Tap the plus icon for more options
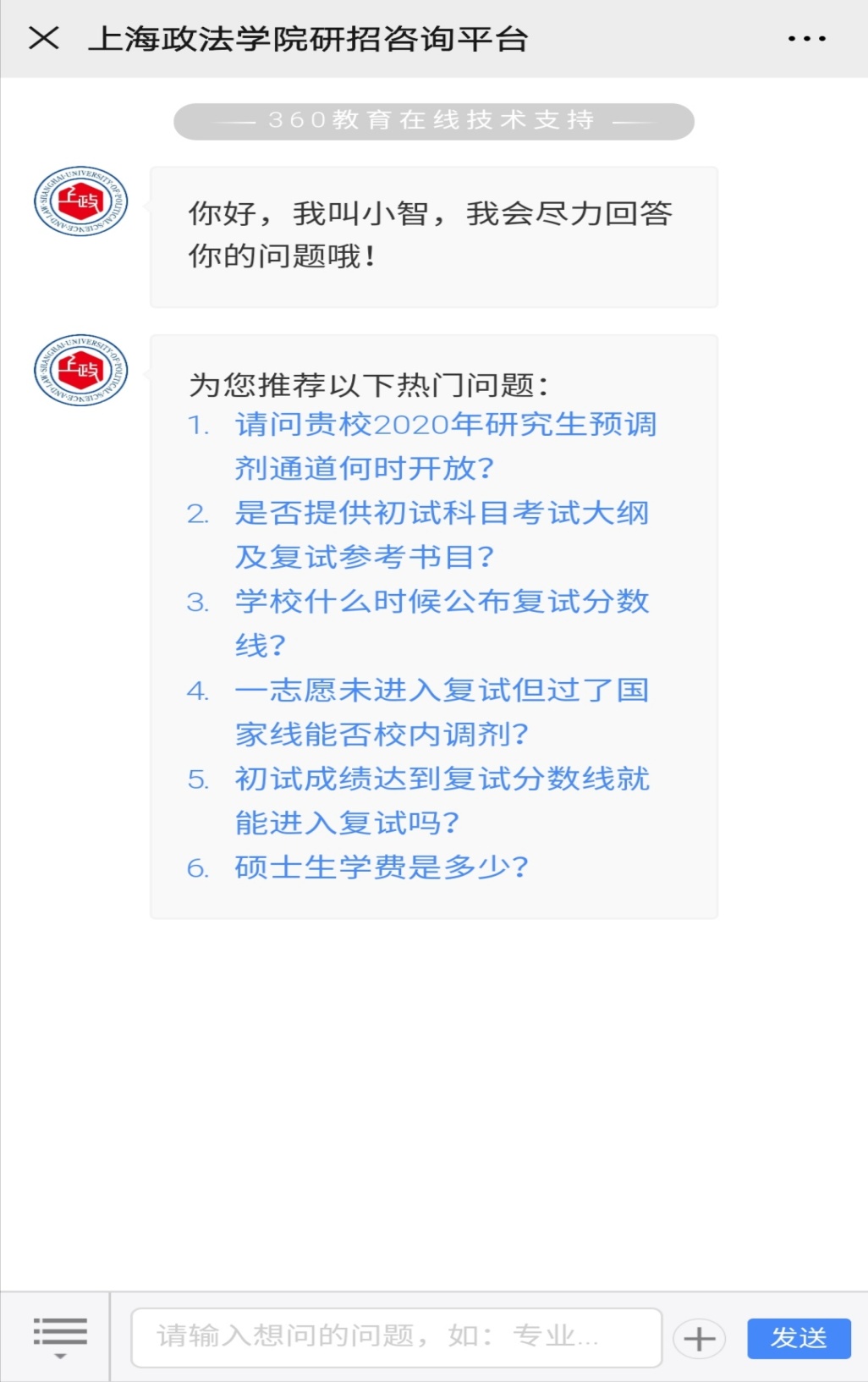 pyautogui.click(x=699, y=1338)
